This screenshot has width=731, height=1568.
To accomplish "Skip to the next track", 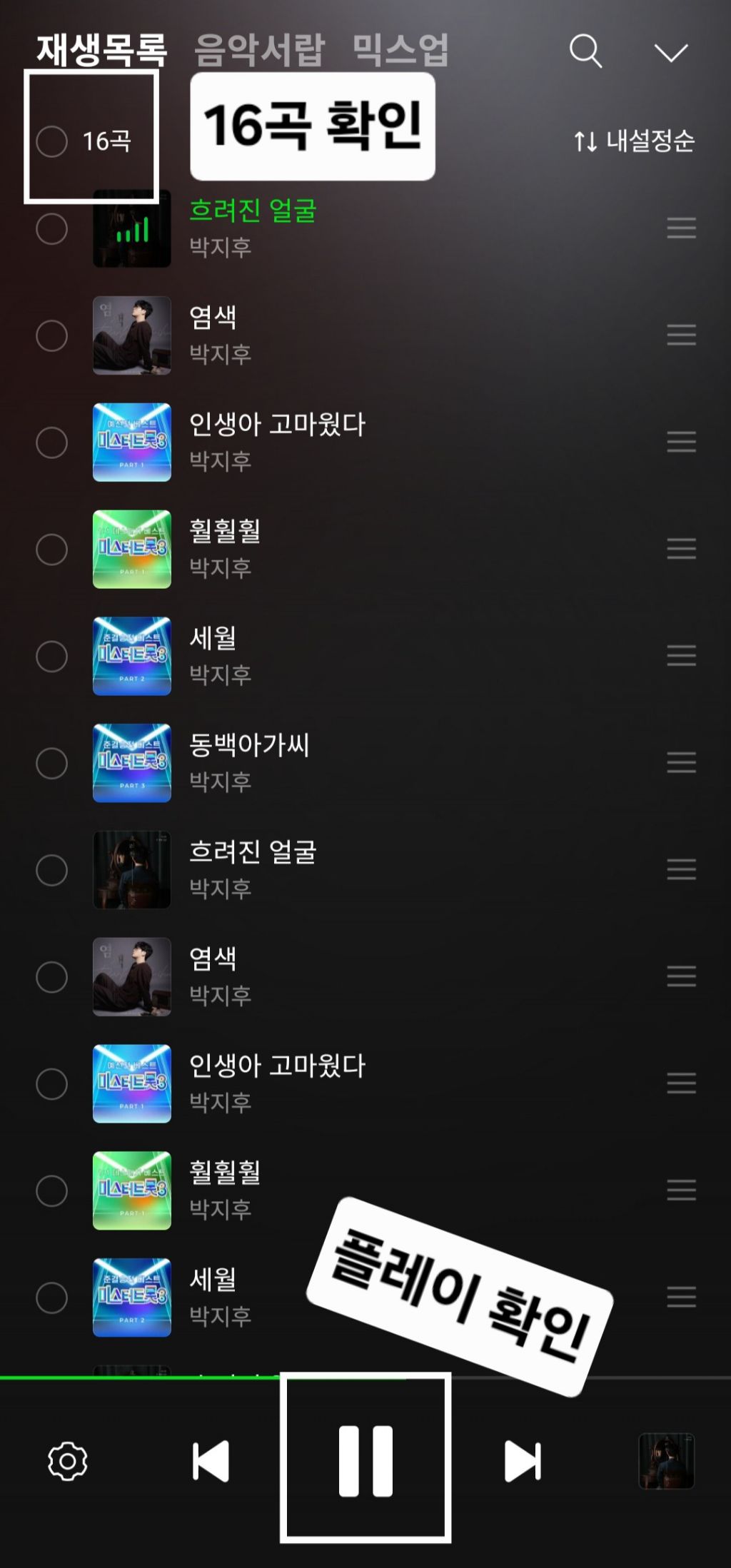I will tap(523, 1461).
